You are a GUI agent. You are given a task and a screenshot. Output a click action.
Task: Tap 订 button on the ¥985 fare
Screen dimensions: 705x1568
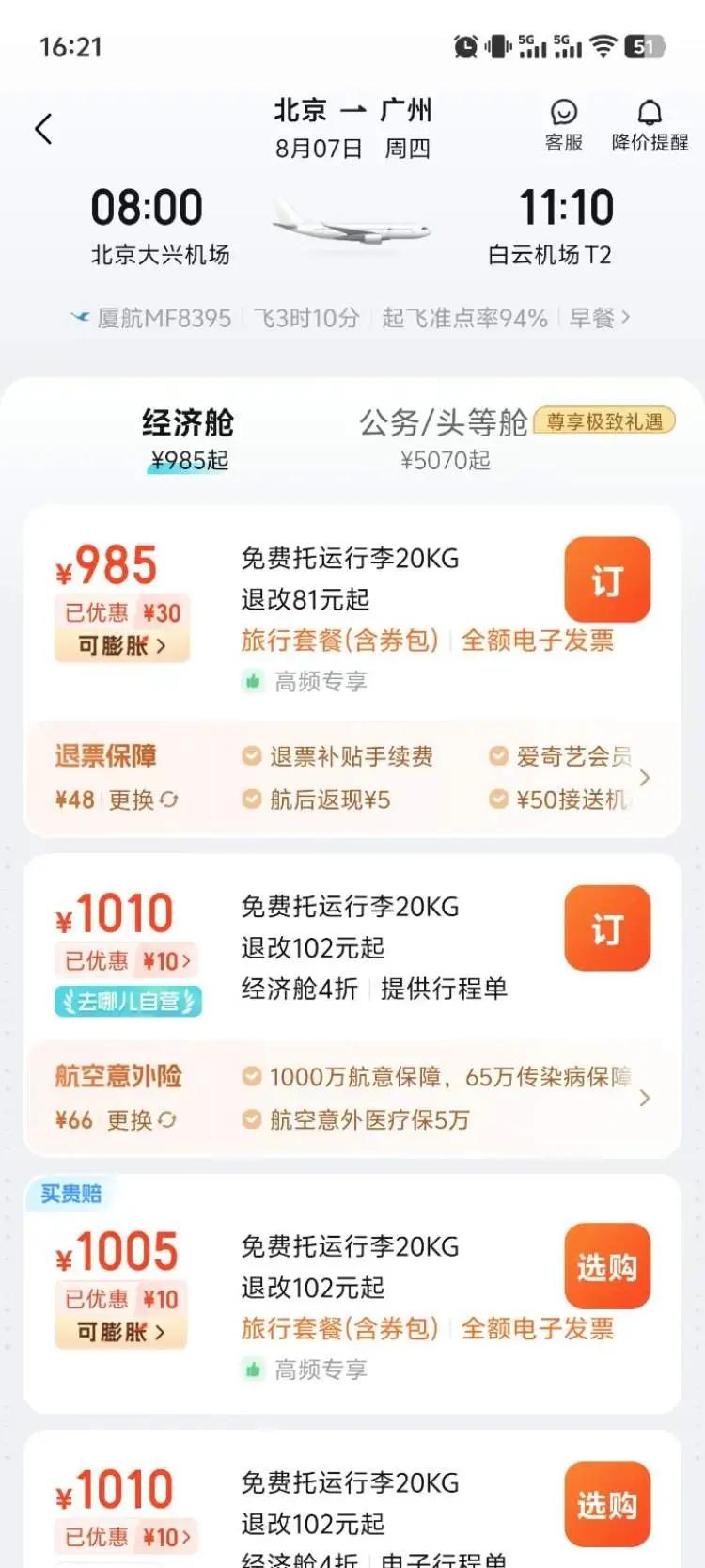pos(607,579)
